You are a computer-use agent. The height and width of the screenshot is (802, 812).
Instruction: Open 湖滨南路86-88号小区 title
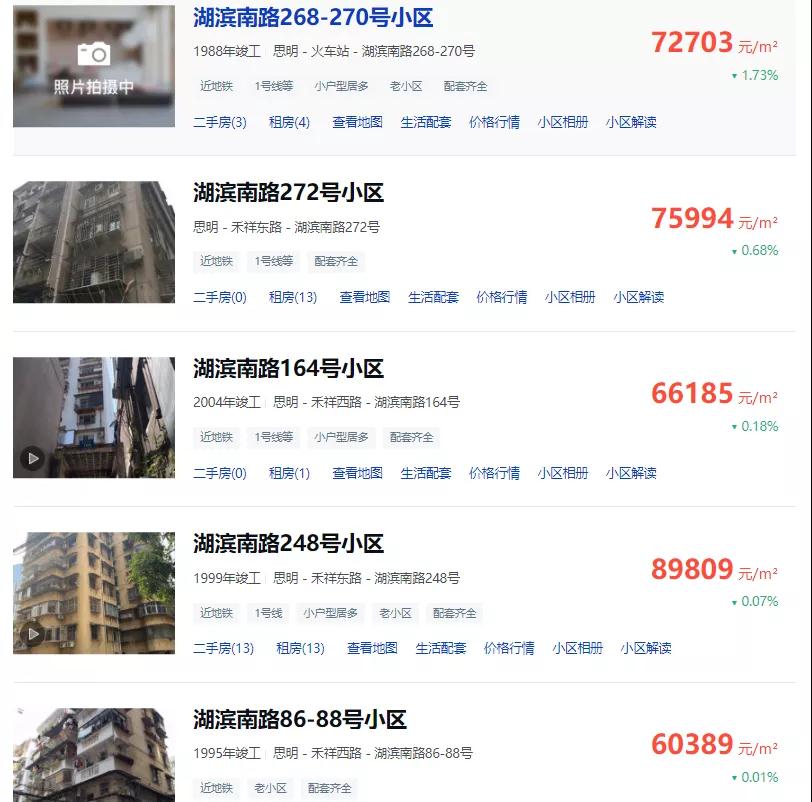(299, 719)
